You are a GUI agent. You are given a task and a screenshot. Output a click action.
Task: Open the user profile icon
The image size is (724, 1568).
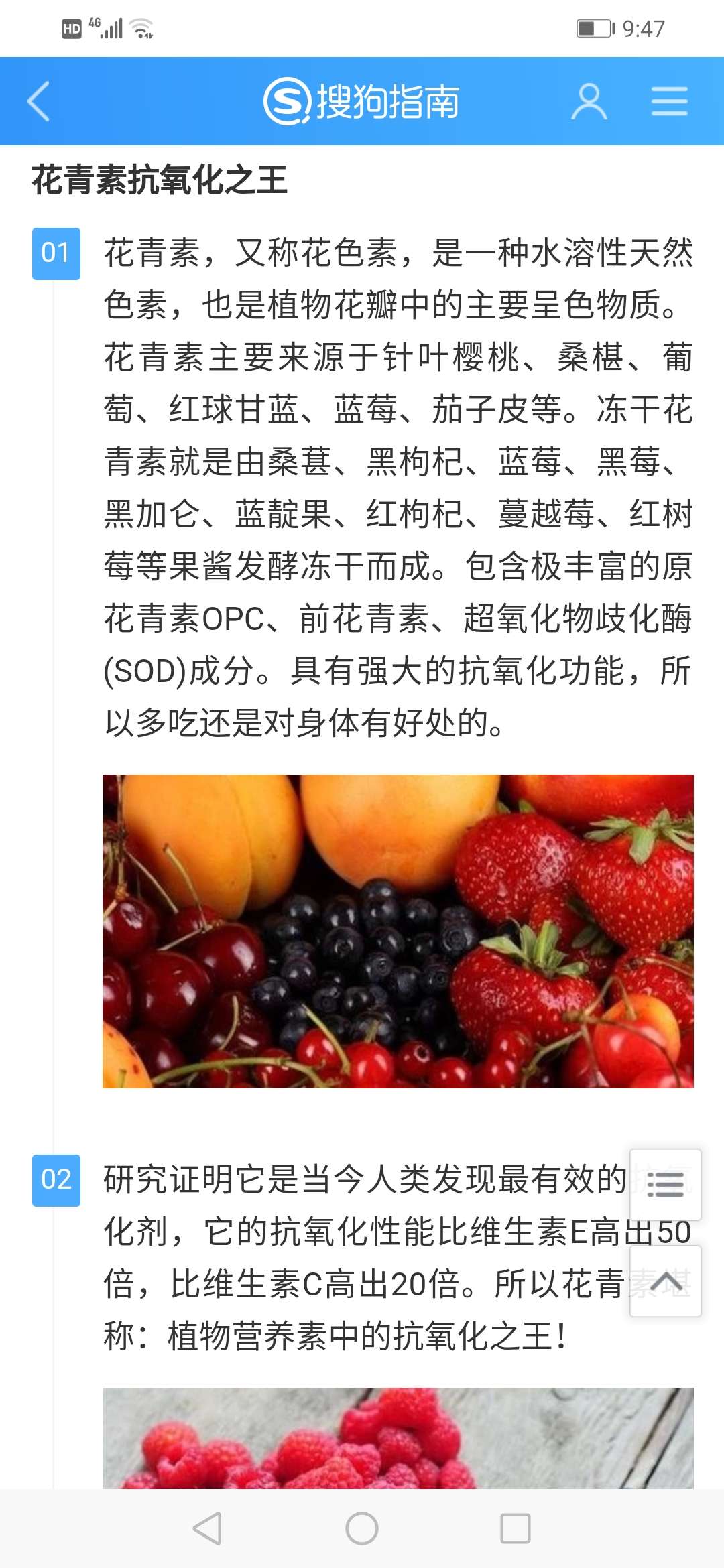pos(589,101)
